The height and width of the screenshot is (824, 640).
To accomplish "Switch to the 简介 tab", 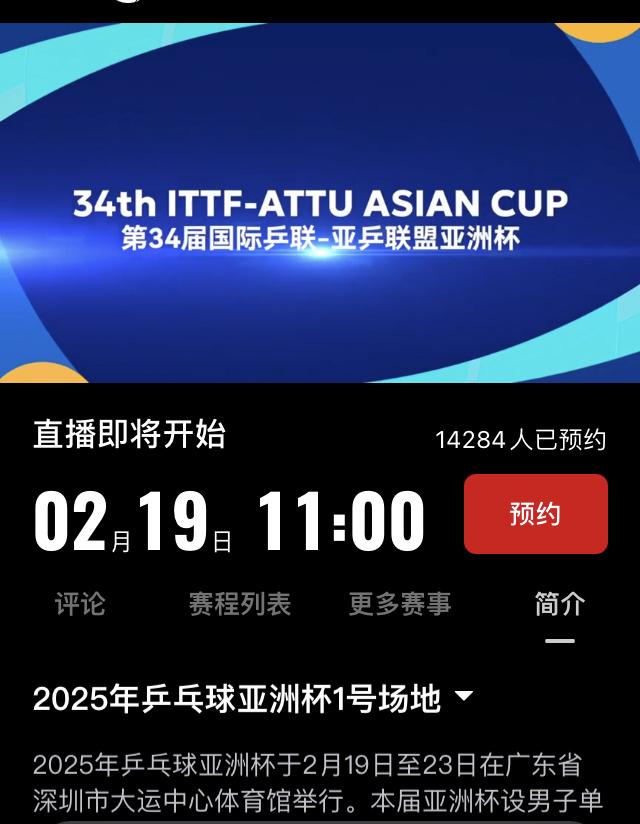I will (560, 604).
